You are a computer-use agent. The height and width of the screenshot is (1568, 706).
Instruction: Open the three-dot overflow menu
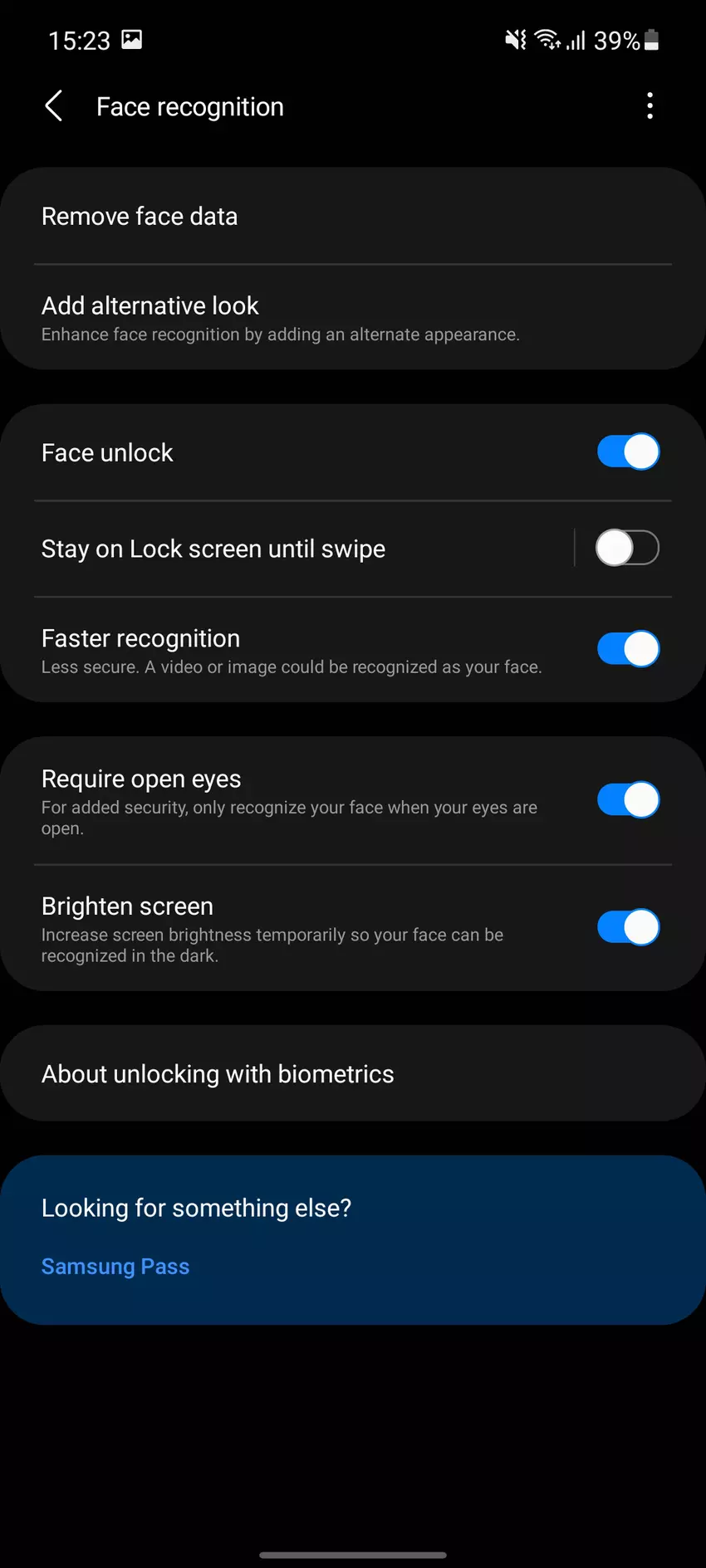650,106
